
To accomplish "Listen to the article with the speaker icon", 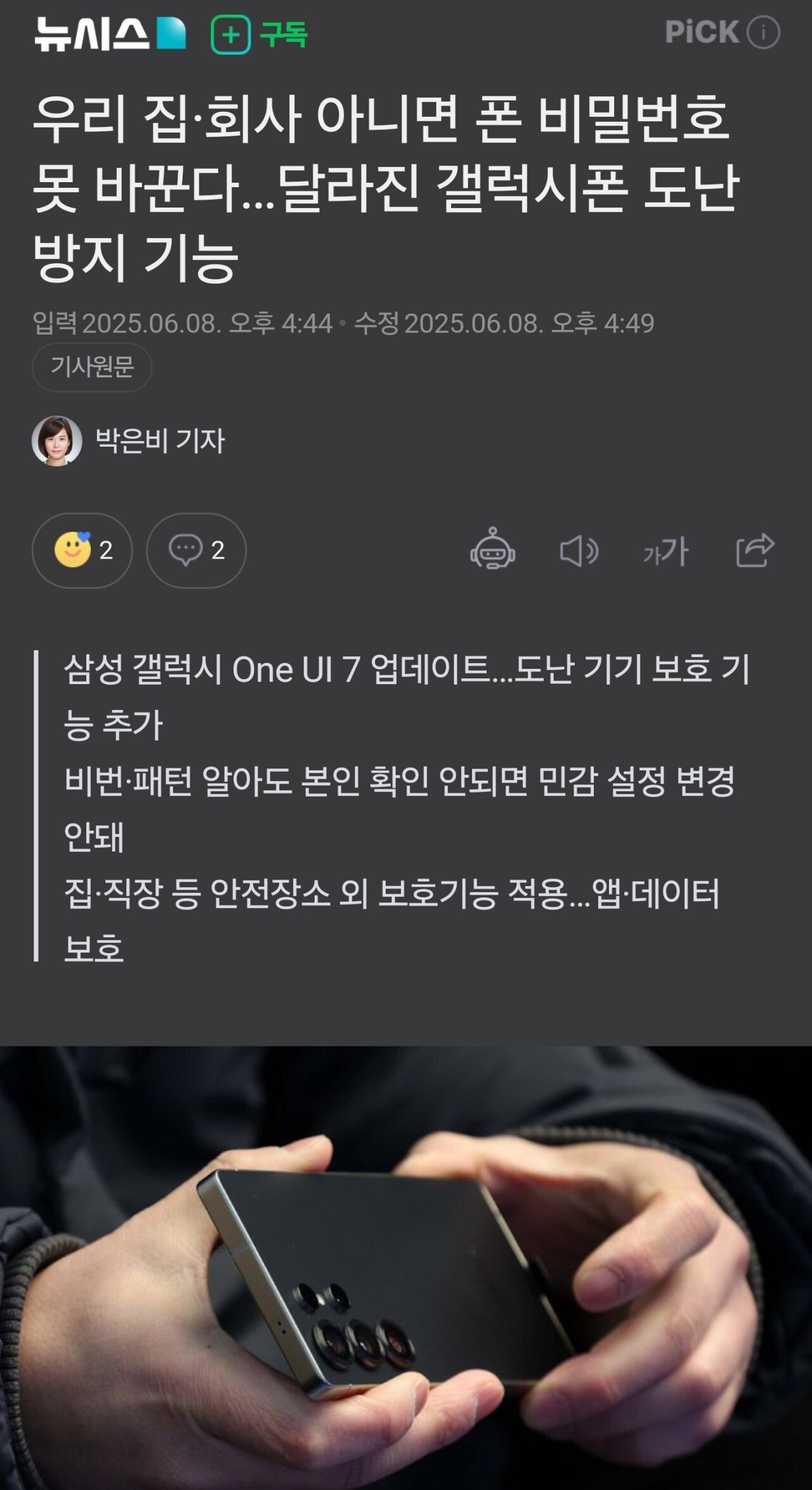I will [579, 550].
